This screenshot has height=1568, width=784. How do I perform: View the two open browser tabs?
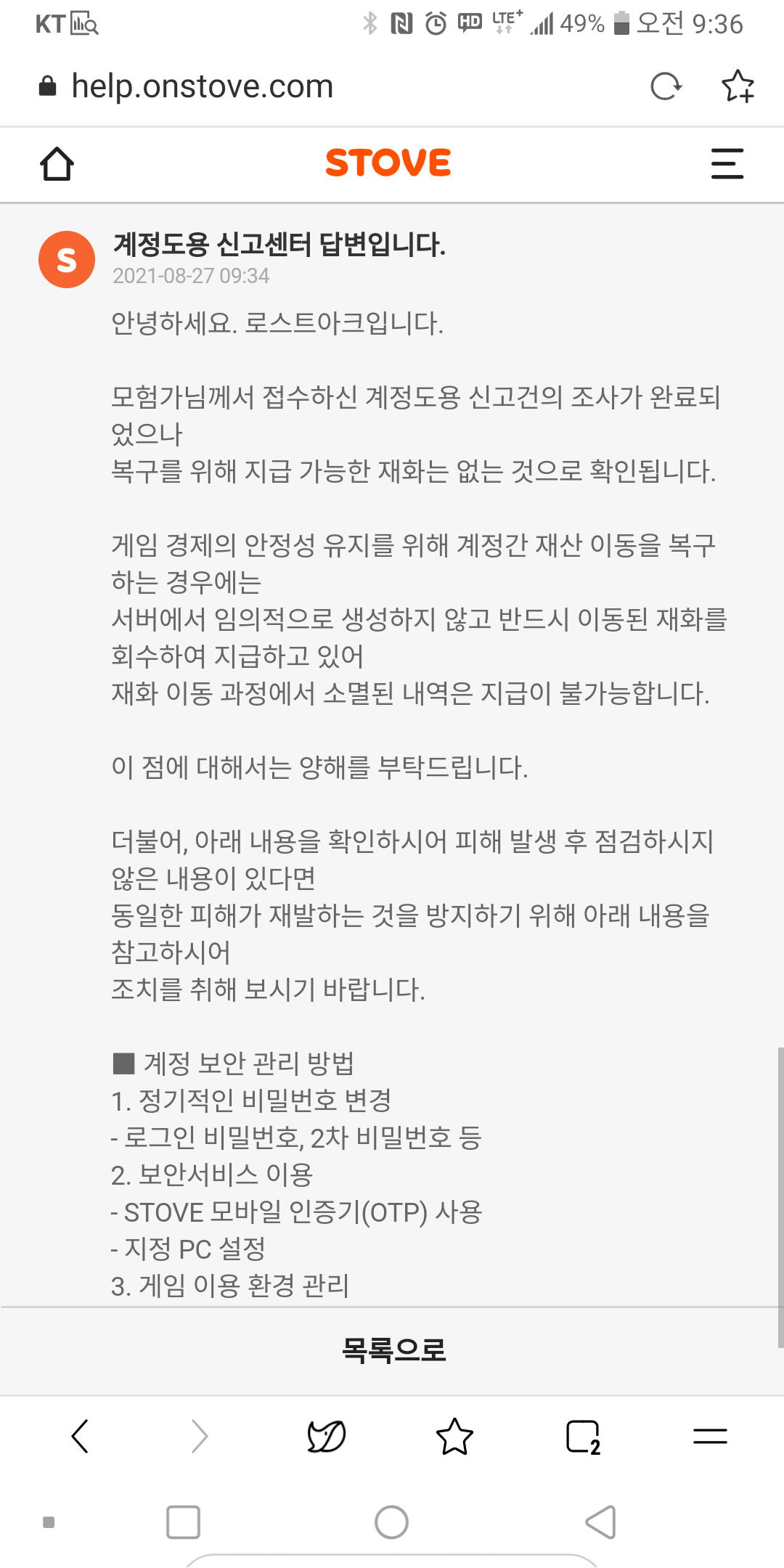point(583,1437)
